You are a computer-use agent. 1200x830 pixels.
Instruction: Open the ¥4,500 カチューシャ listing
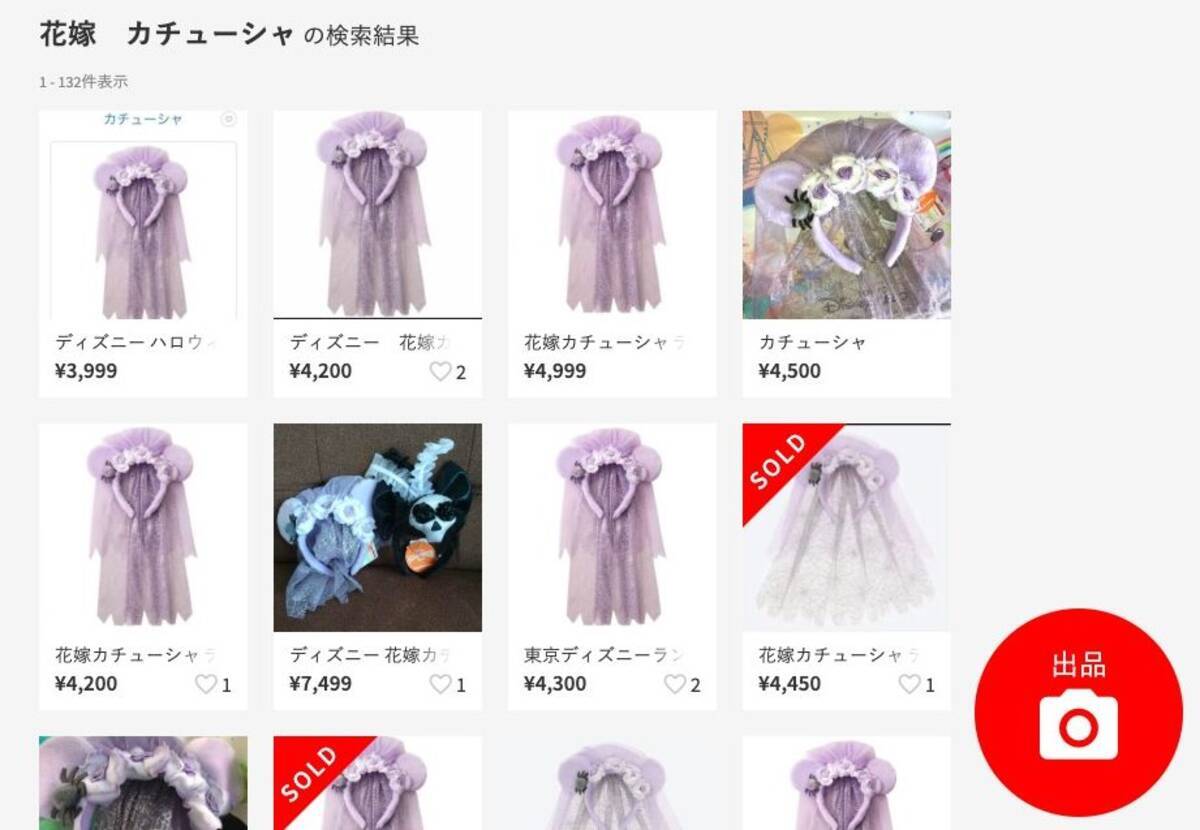tap(846, 215)
